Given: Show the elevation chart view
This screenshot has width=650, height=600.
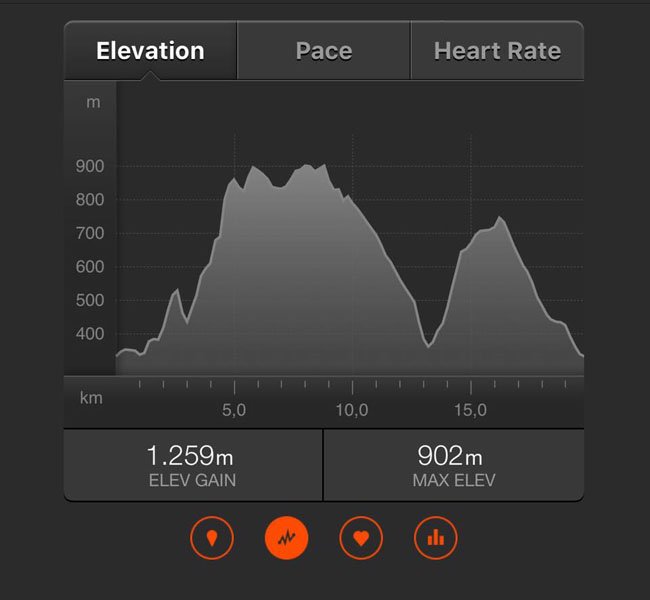Looking at the screenshot, I should [x=287, y=539].
